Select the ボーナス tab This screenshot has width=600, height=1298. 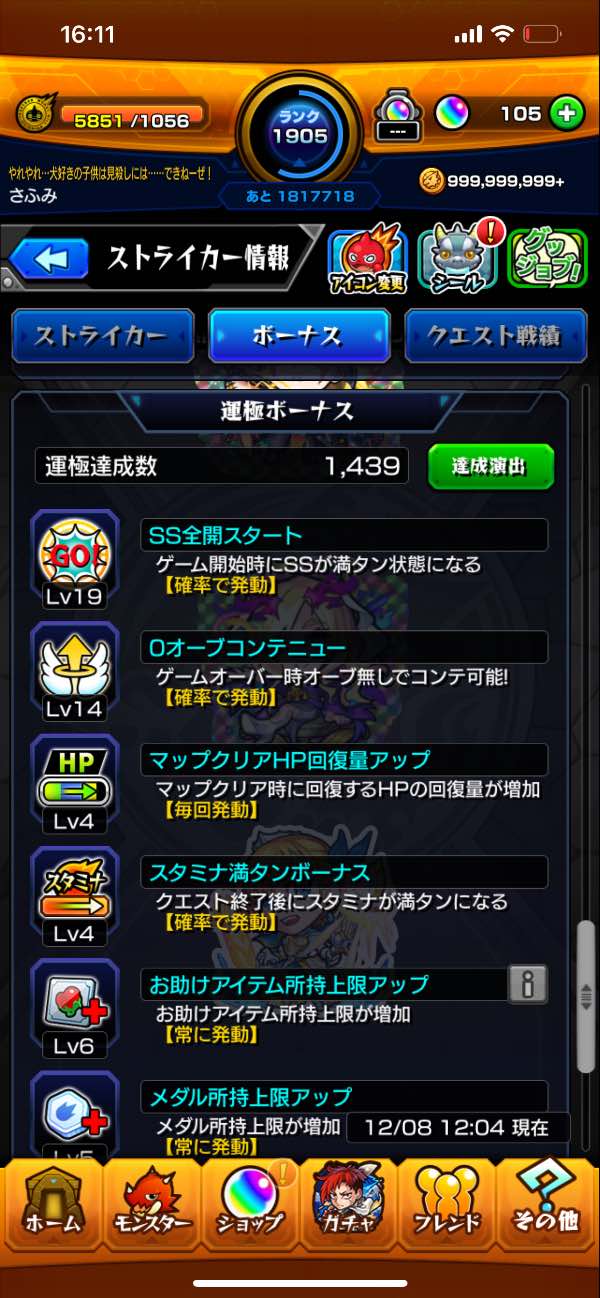pos(299,336)
